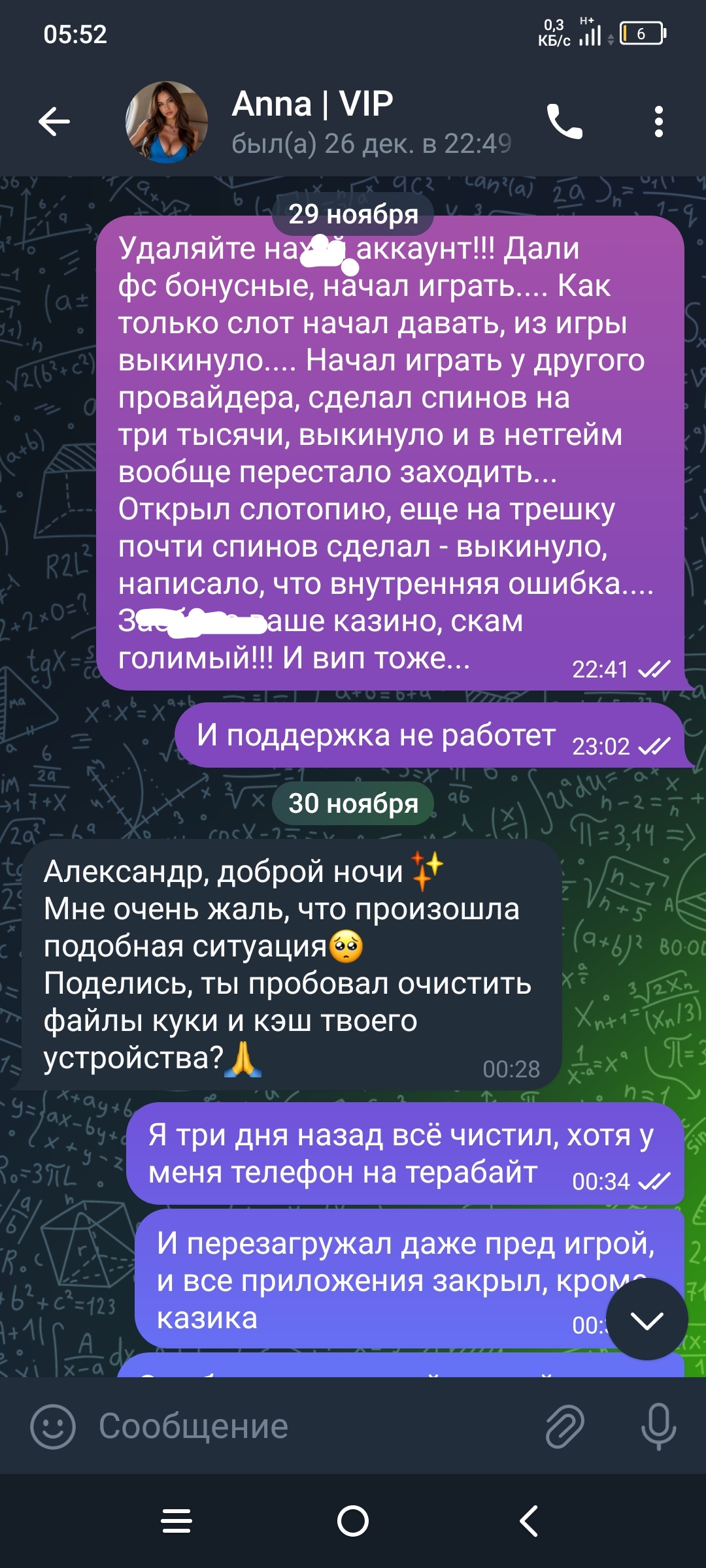The height and width of the screenshot is (1568, 706).
Task: Jump to the latest messages arrow
Action: coord(647,1320)
